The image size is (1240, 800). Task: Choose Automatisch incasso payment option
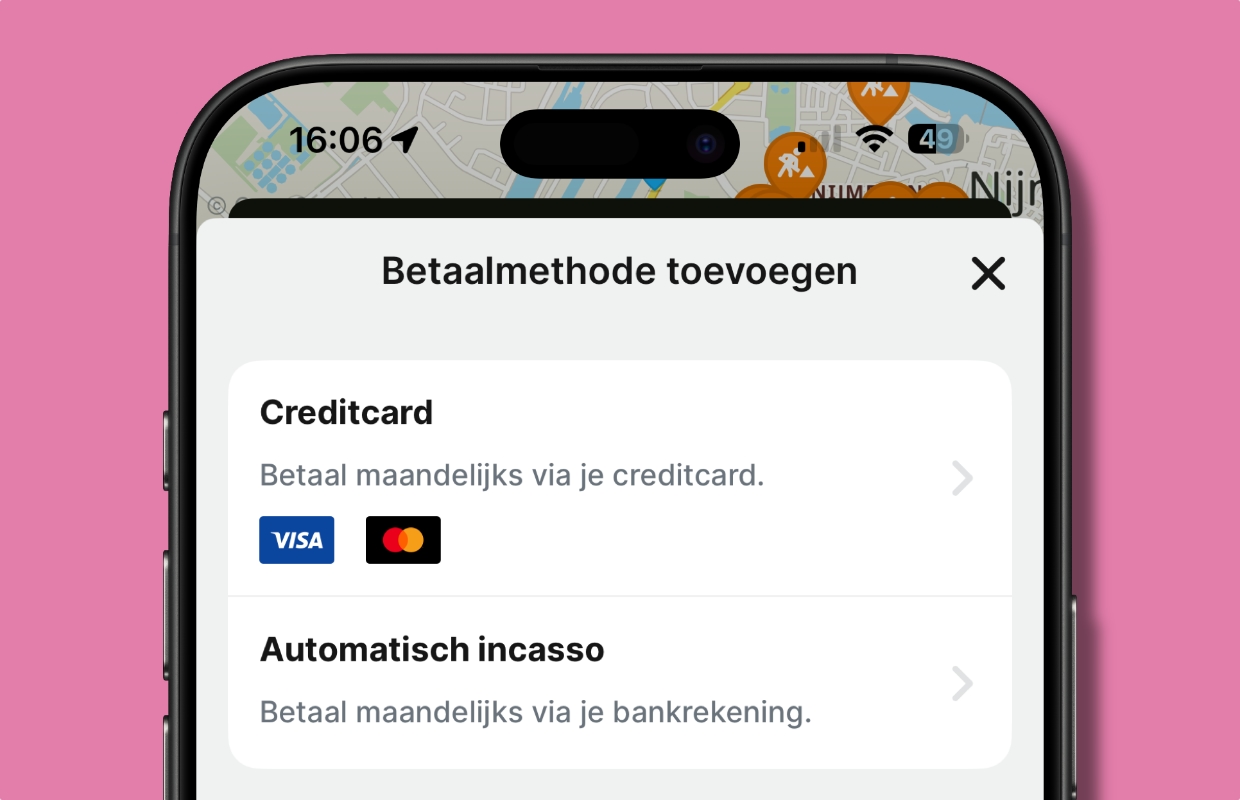point(619,683)
